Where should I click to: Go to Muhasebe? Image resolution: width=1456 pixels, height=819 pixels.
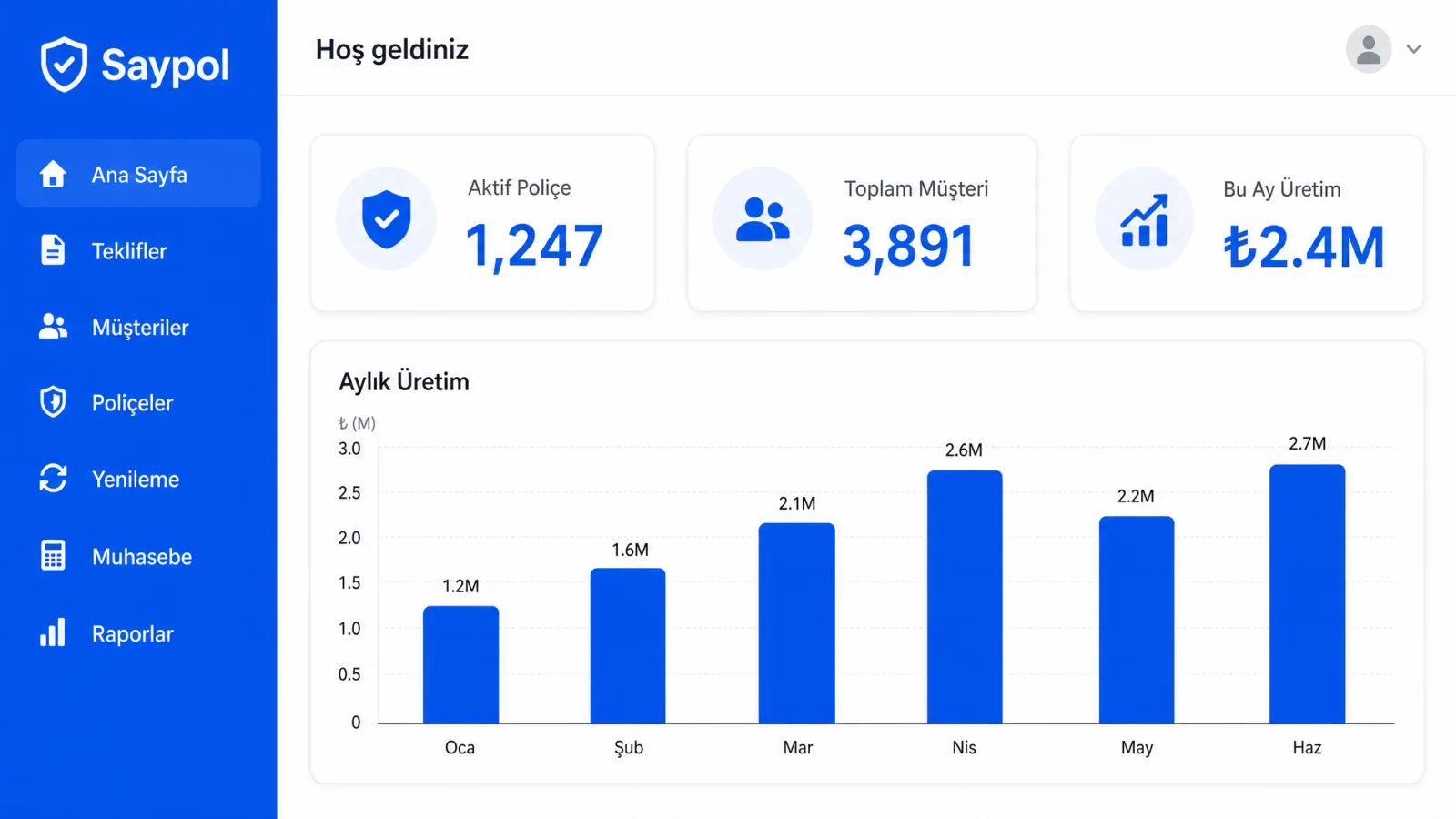138,556
